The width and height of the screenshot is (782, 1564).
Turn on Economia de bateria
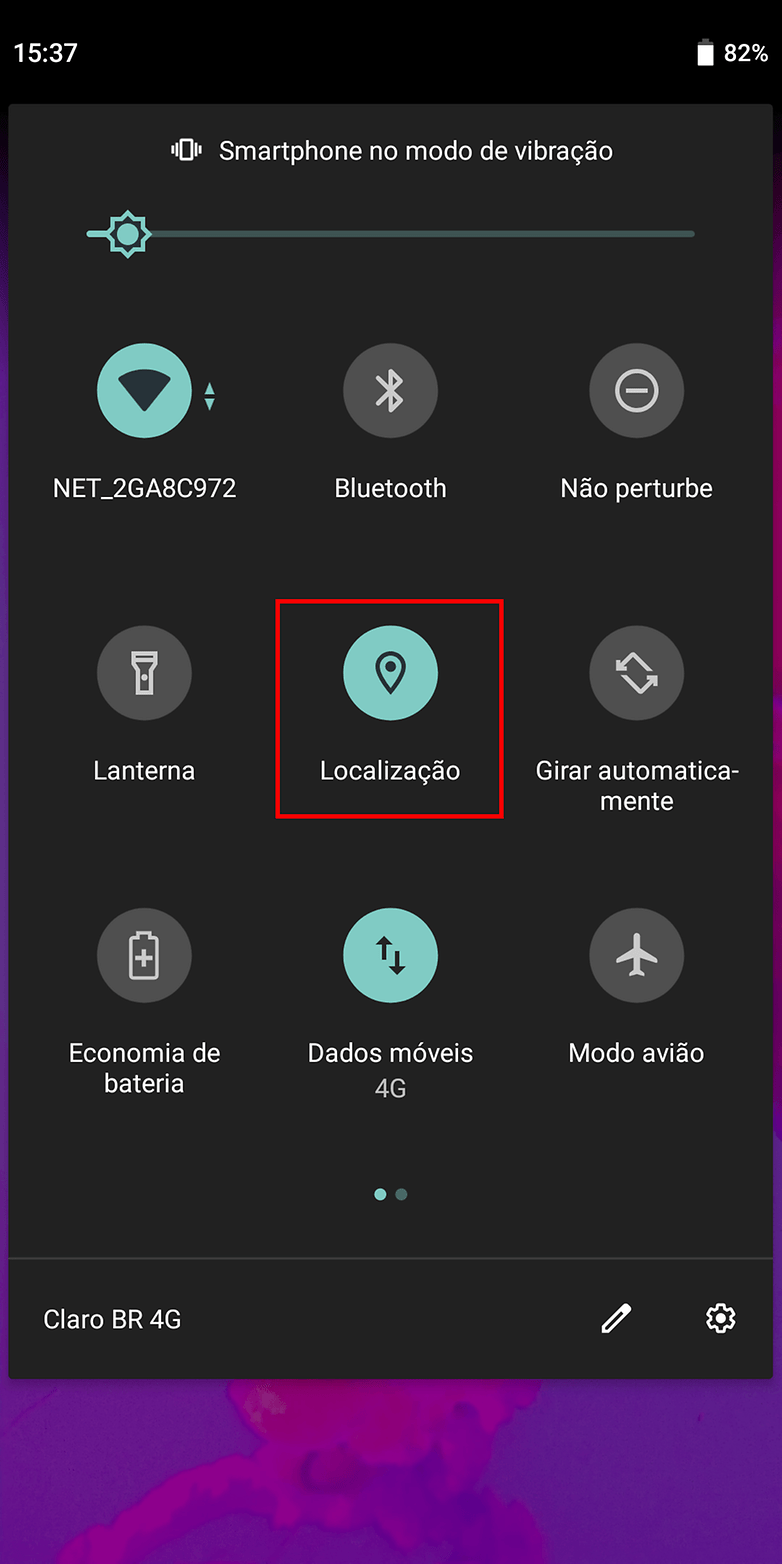[x=144, y=955]
